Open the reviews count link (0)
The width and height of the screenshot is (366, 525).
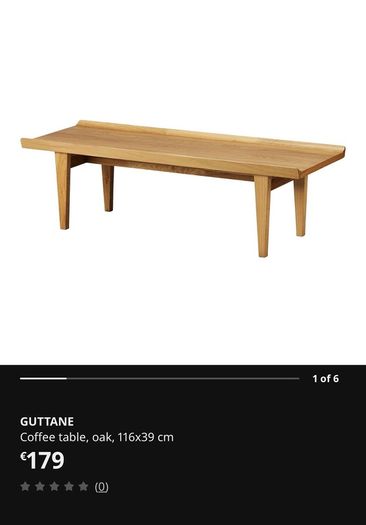pyautogui.click(x=101, y=486)
